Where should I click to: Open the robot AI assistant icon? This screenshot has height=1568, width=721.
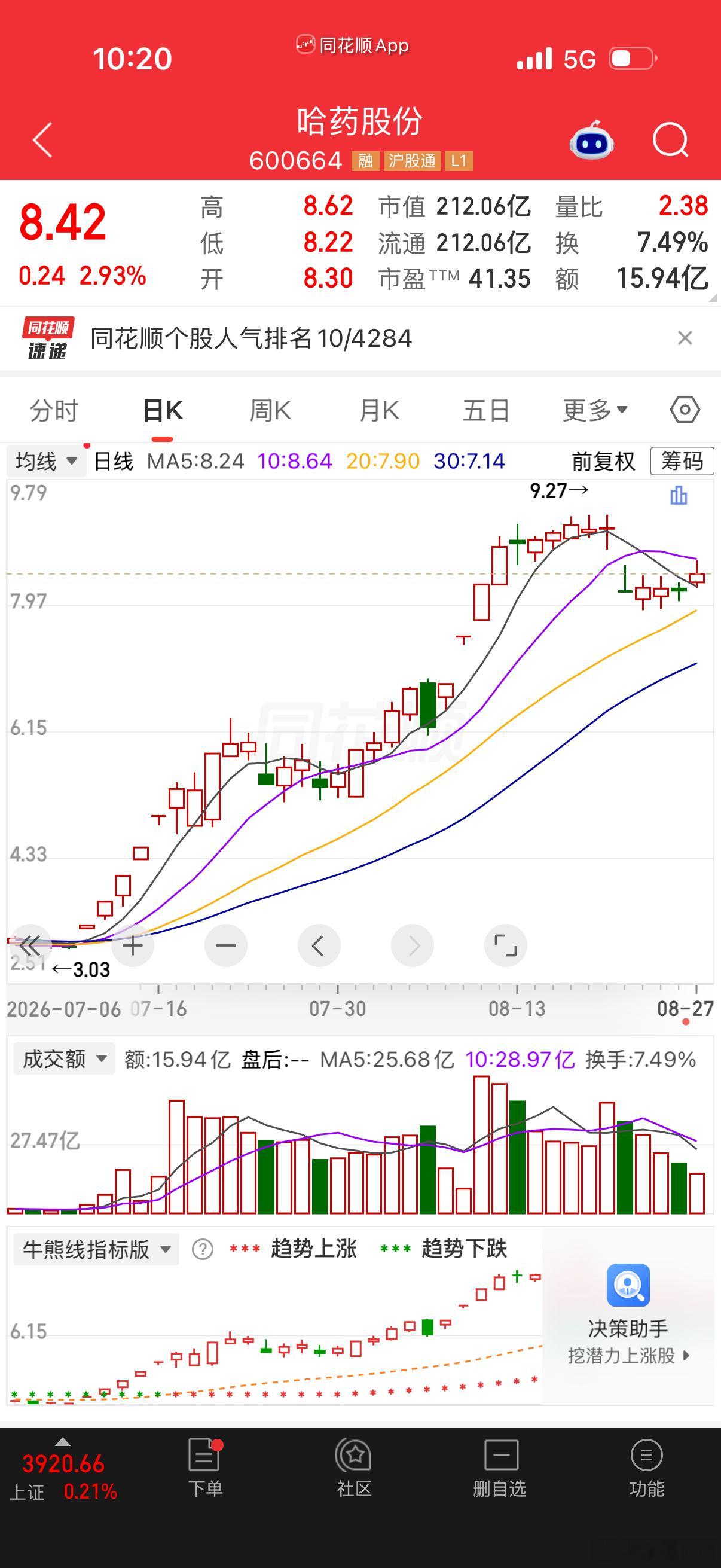591,140
